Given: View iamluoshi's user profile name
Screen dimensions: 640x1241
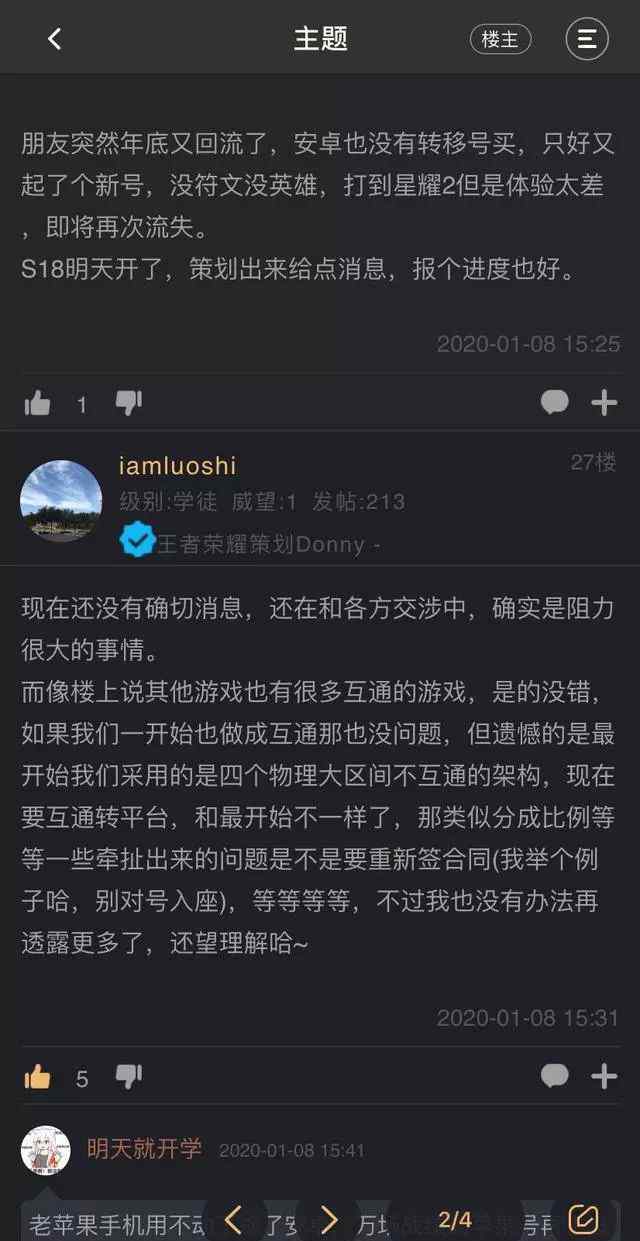Looking at the screenshot, I should click(x=177, y=465).
